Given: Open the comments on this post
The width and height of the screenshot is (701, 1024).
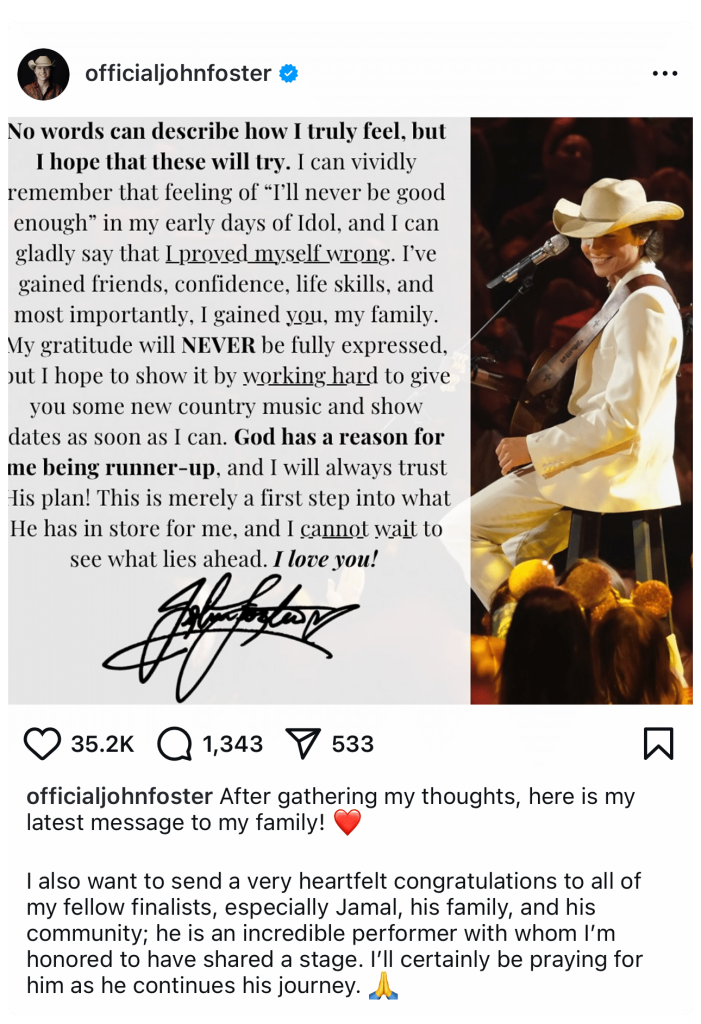Looking at the screenshot, I should tap(175, 744).
